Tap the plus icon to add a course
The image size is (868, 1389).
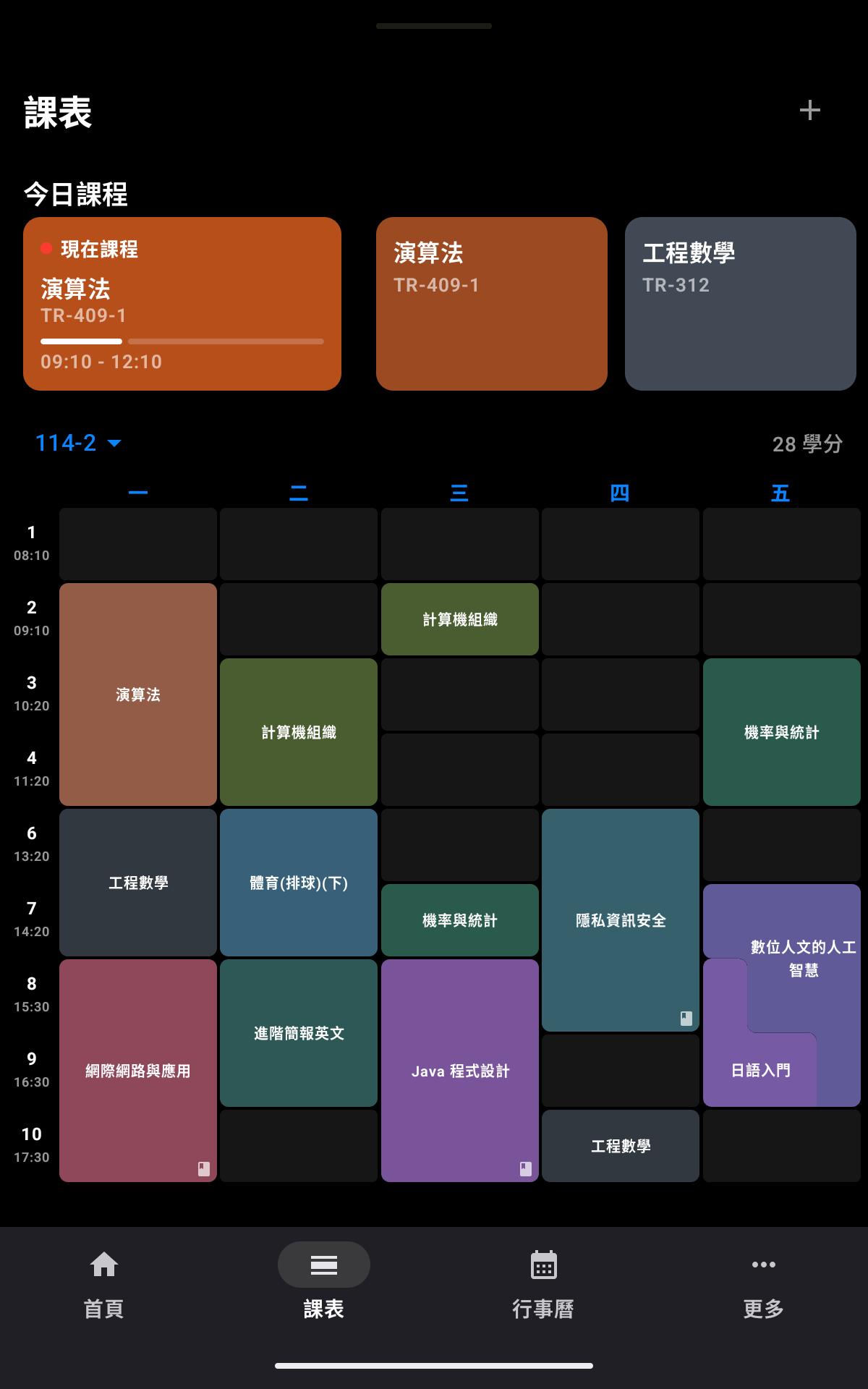coord(809,110)
